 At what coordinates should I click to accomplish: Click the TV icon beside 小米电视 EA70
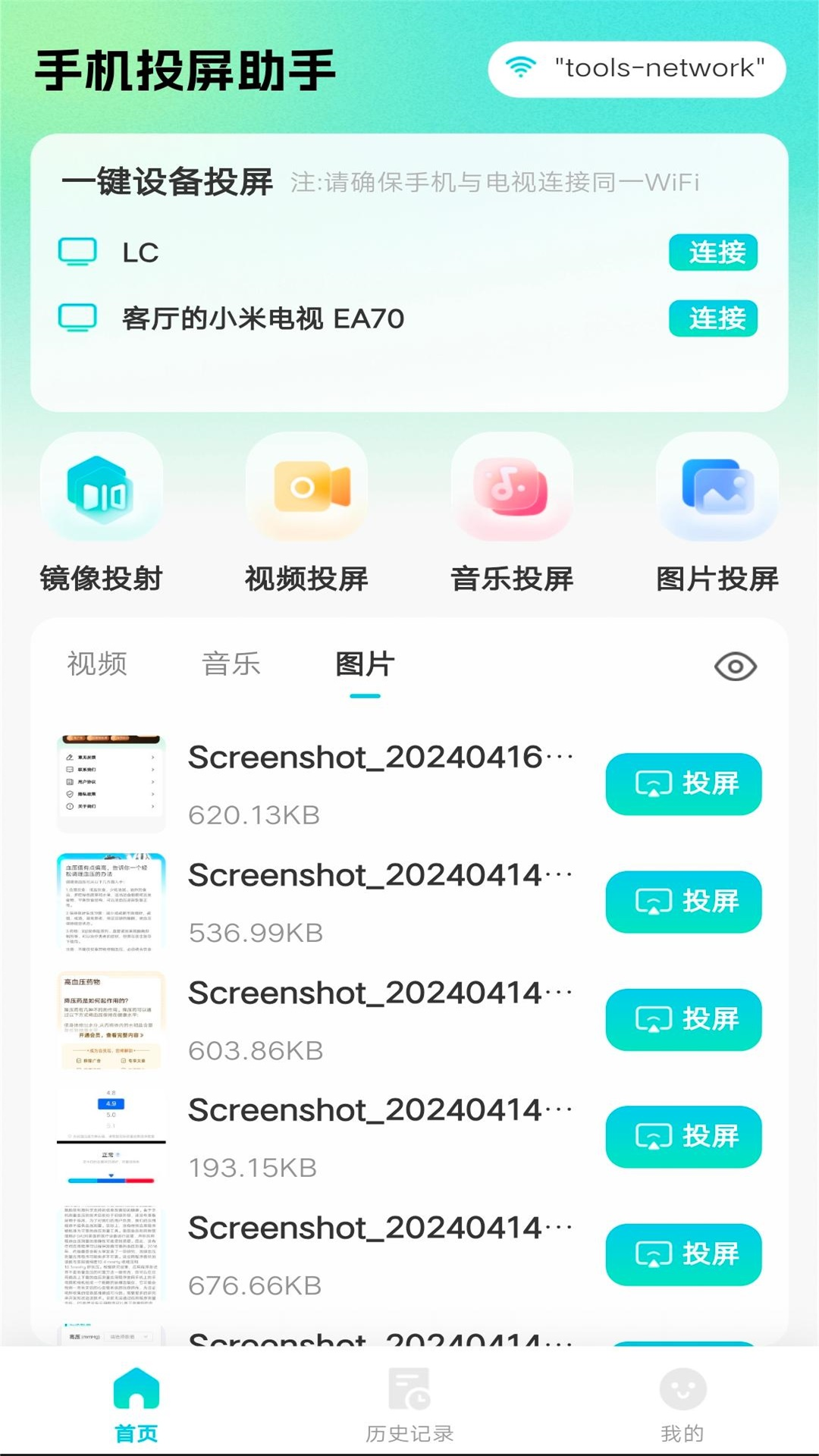pyautogui.click(x=78, y=318)
